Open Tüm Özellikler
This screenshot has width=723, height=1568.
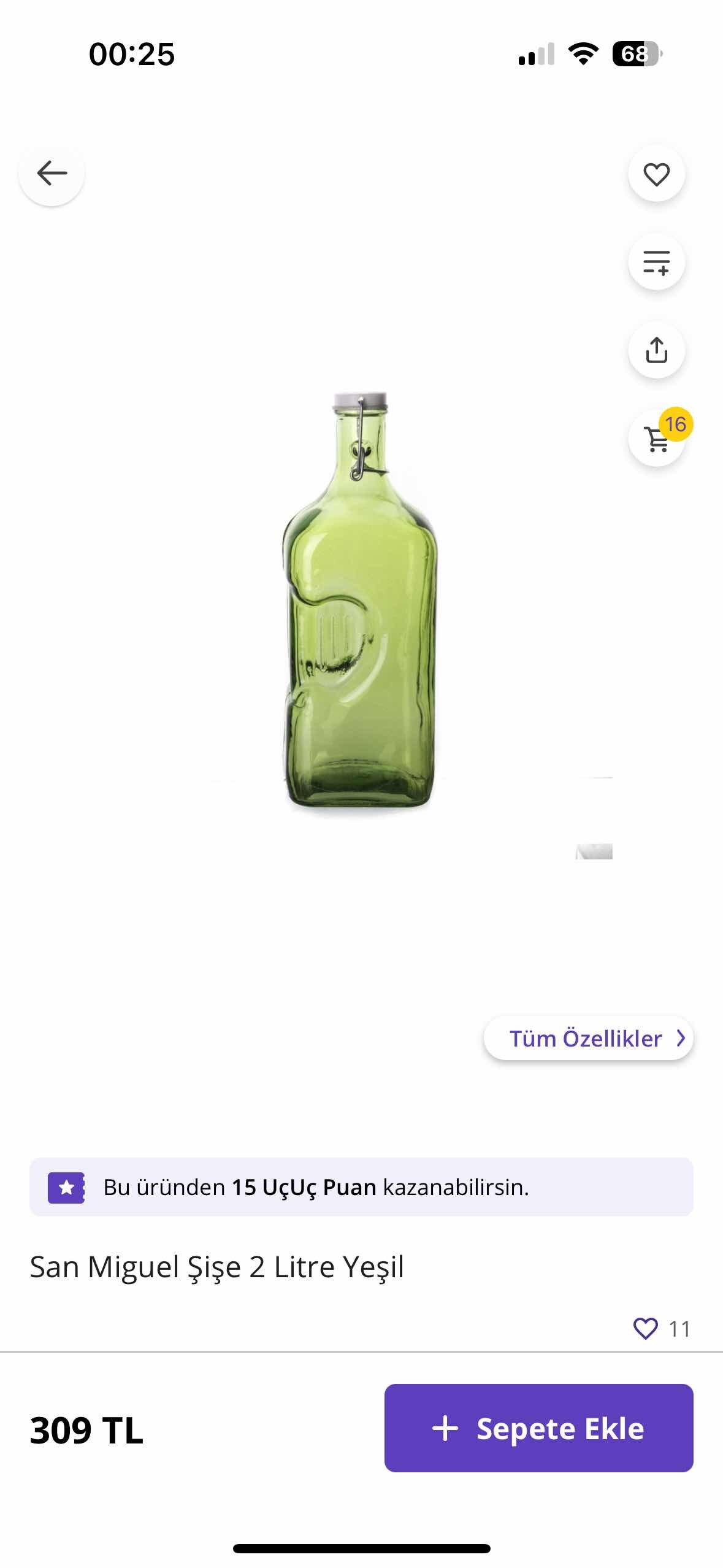pyautogui.click(x=588, y=1039)
